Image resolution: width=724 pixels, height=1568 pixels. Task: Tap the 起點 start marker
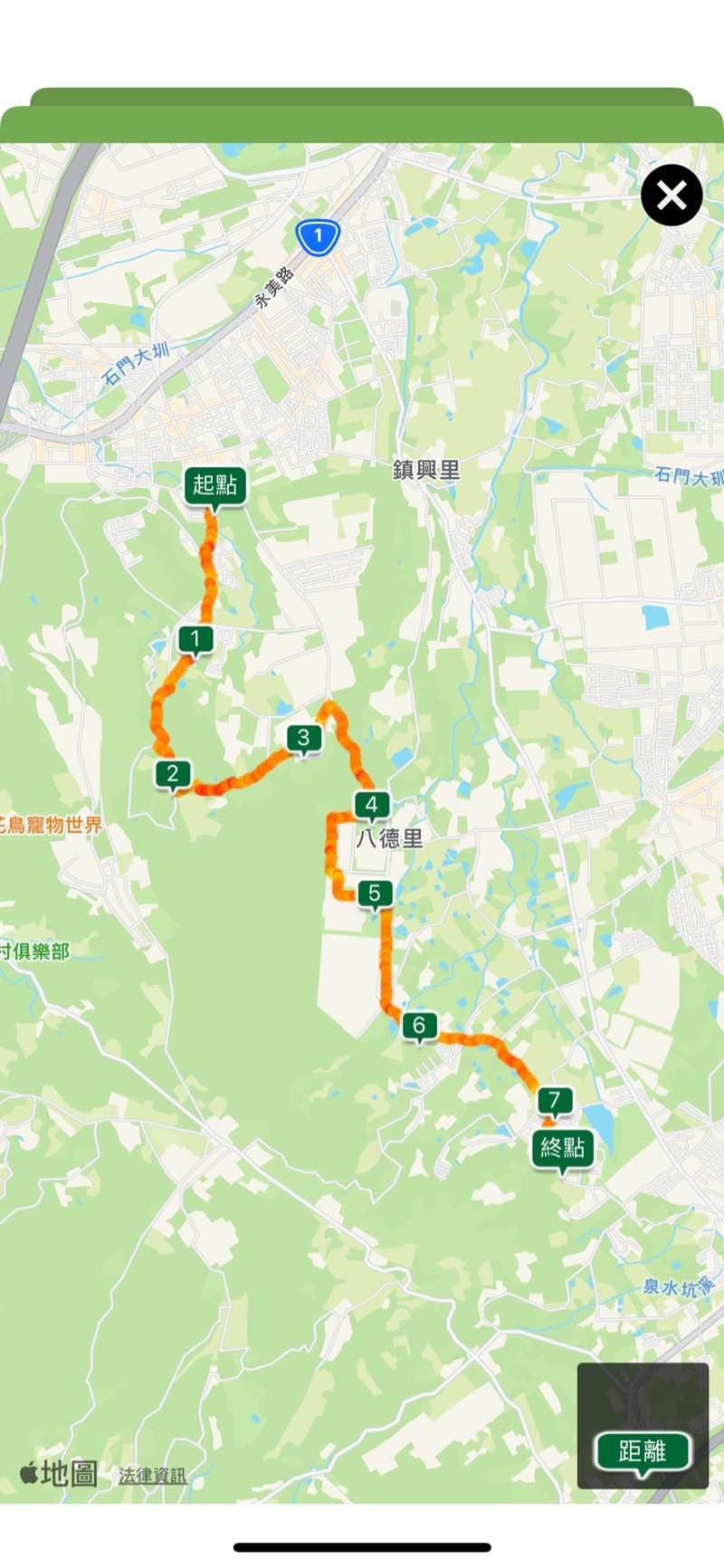215,485
